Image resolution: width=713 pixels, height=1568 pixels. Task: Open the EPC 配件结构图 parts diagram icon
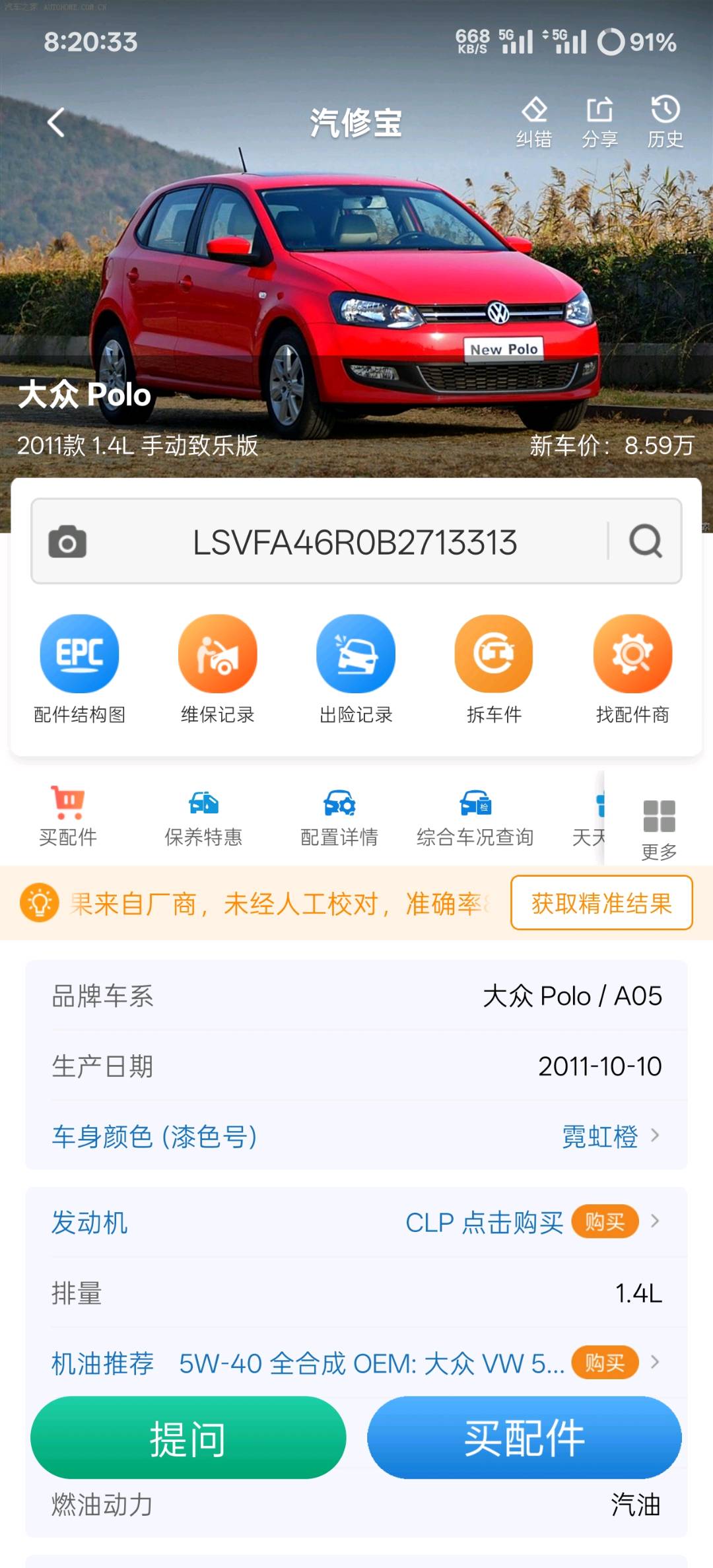pos(79,654)
